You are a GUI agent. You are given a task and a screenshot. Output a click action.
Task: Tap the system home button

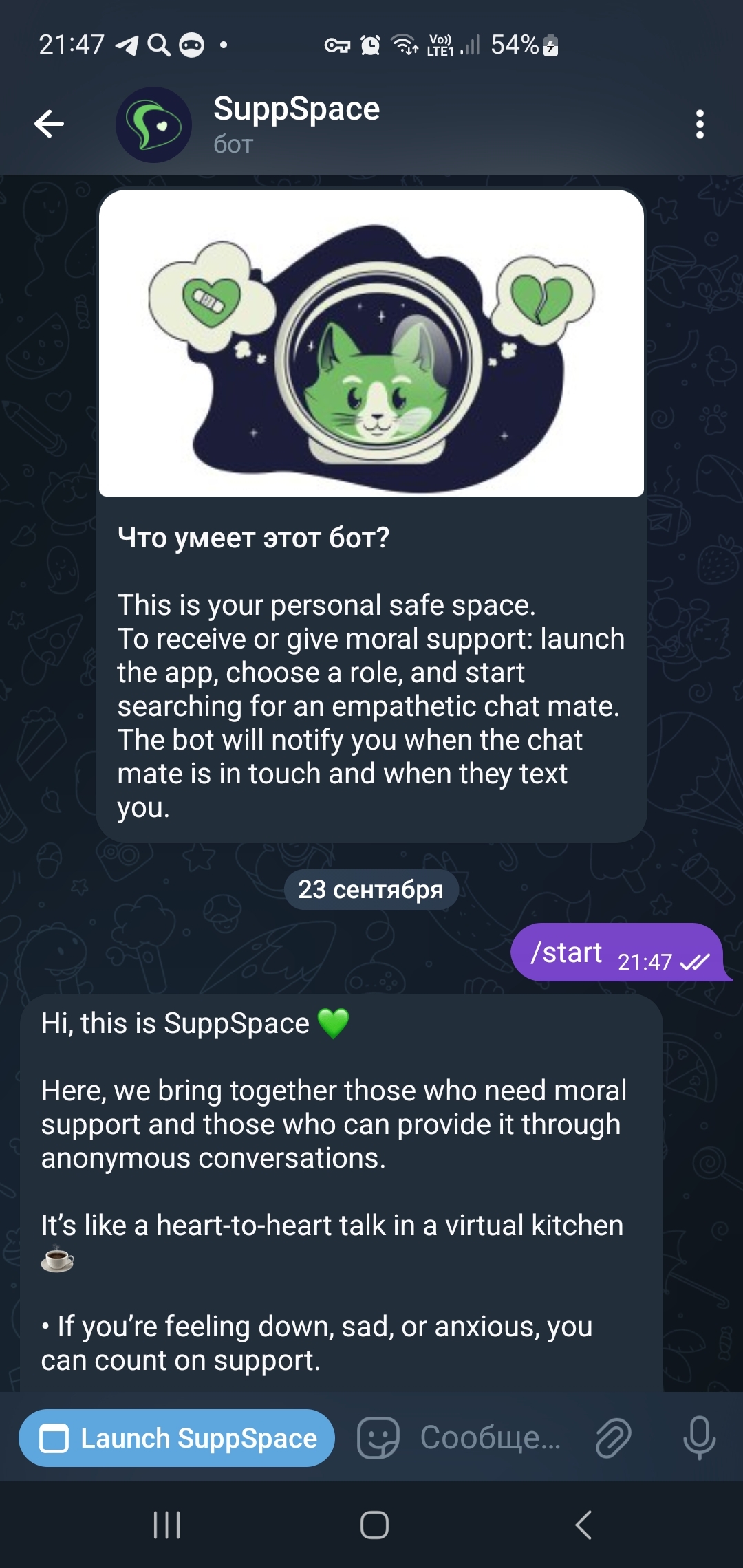374,1525
